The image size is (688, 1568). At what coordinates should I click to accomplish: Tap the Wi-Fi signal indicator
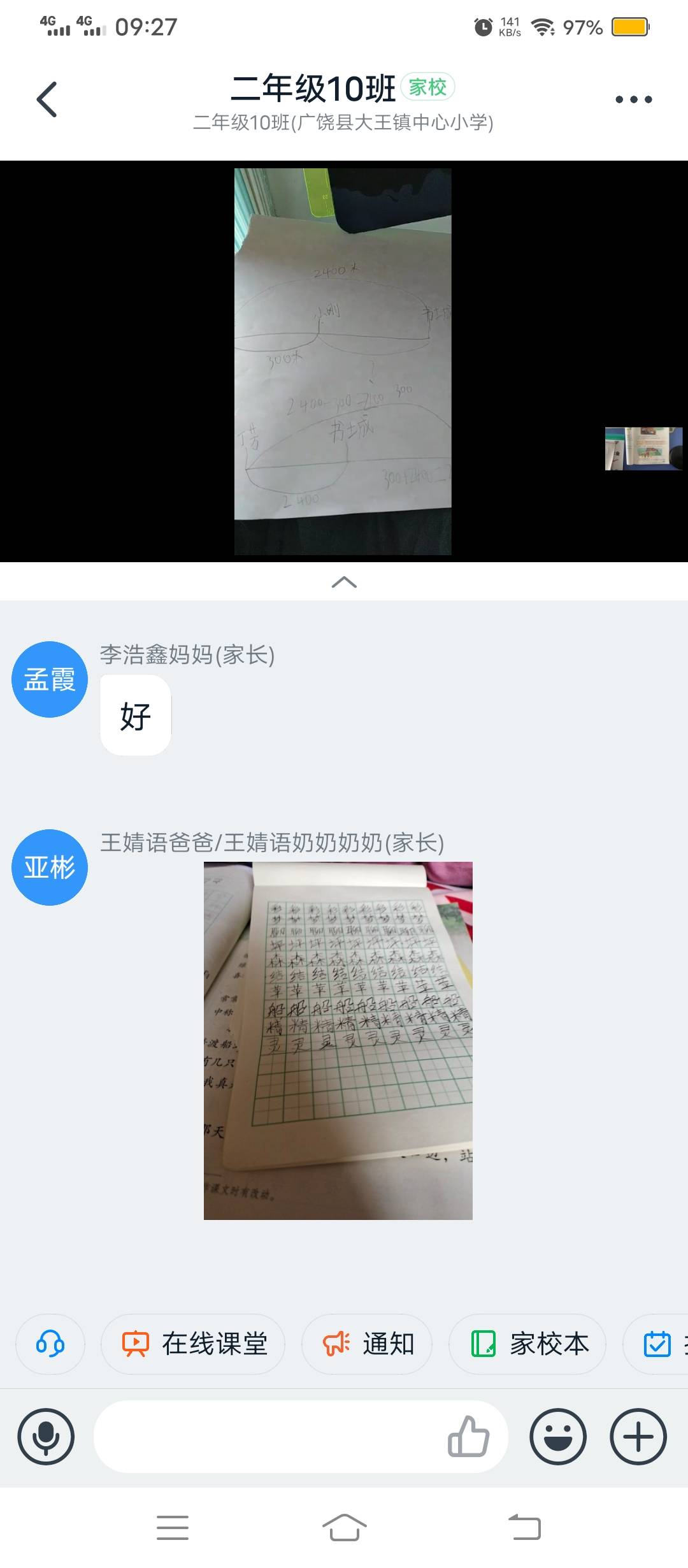point(543,25)
